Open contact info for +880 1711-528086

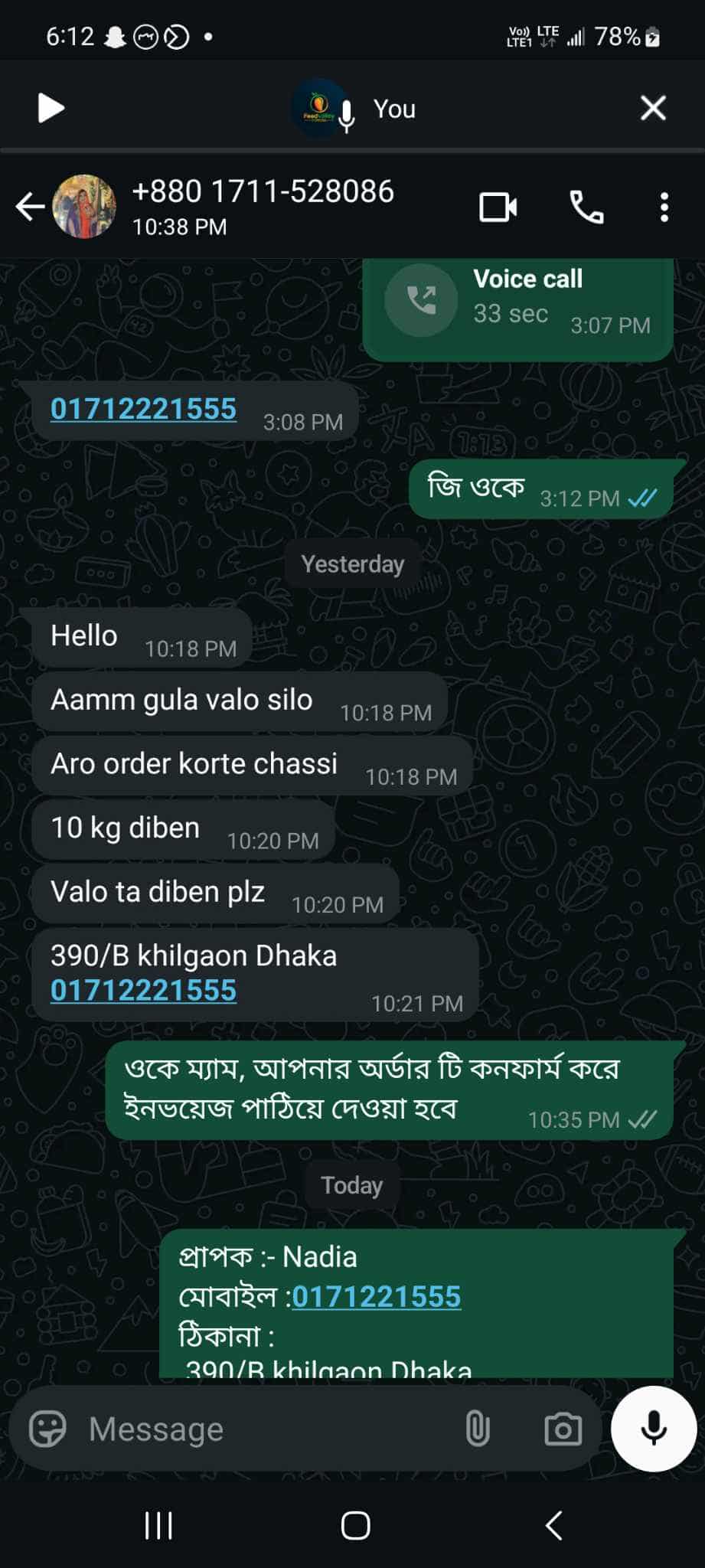(263, 205)
